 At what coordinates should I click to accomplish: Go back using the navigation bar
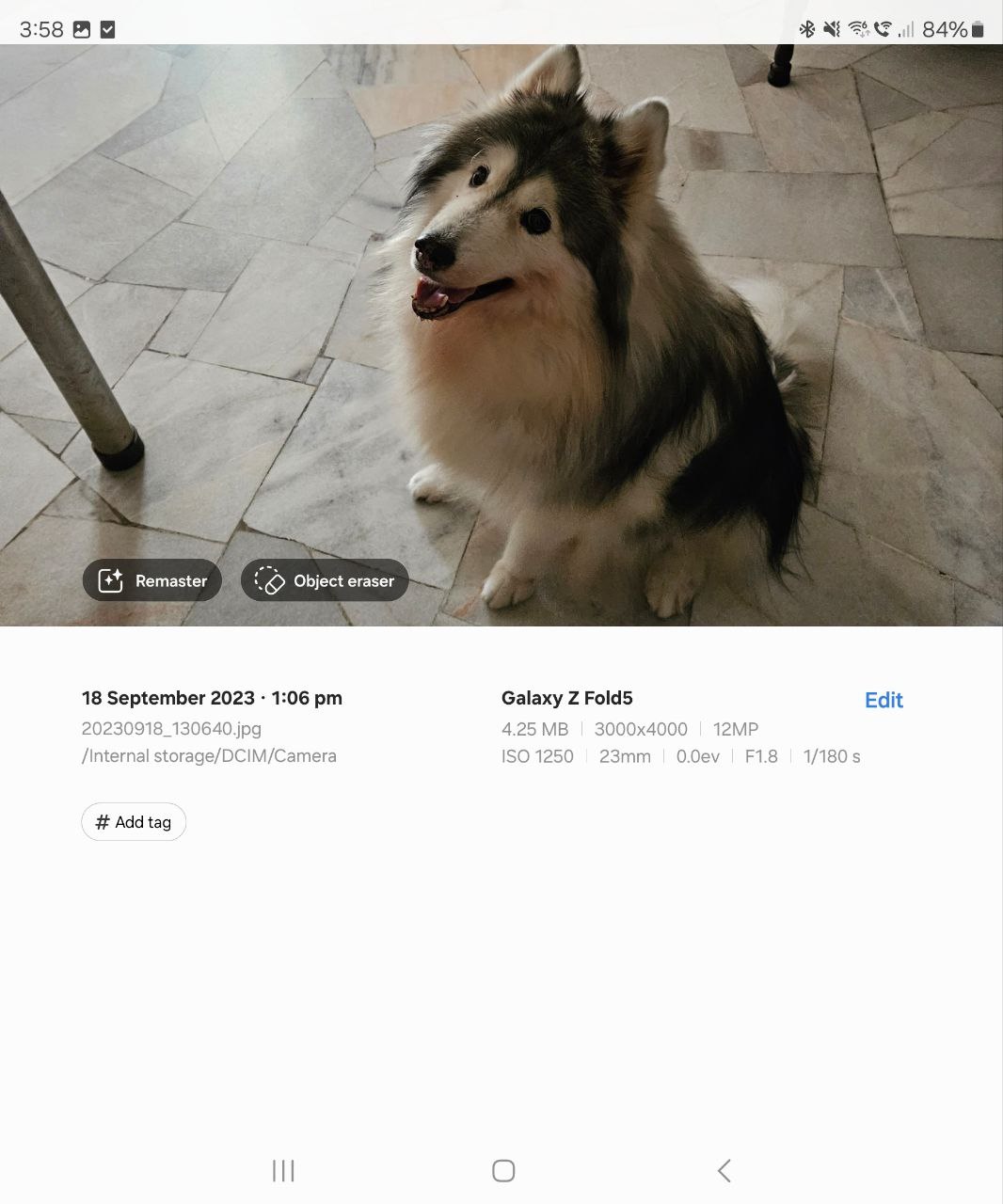[x=724, y=1170]
